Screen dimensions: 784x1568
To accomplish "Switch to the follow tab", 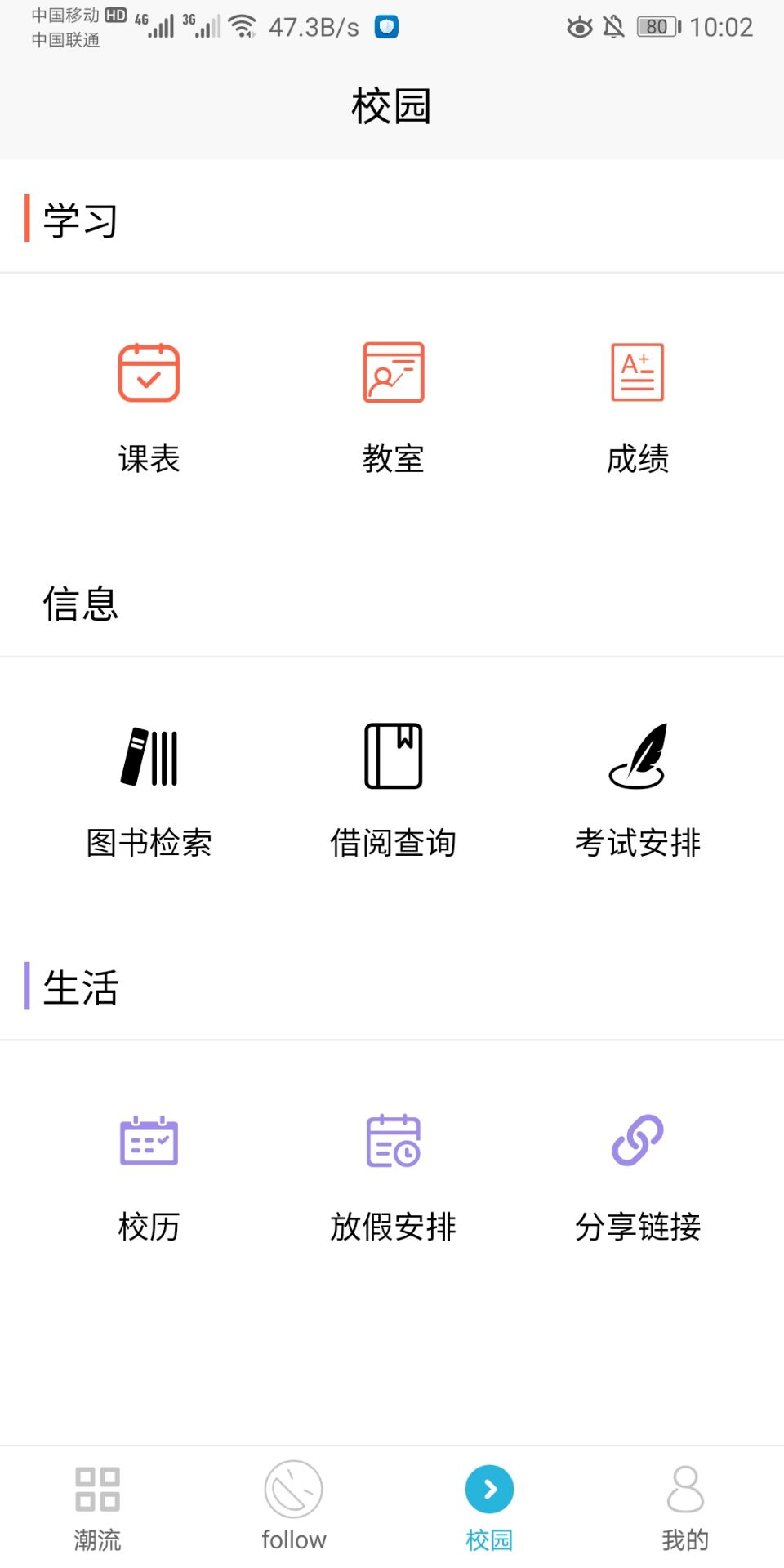I will pyautogui.click(x=293, y=1507).
